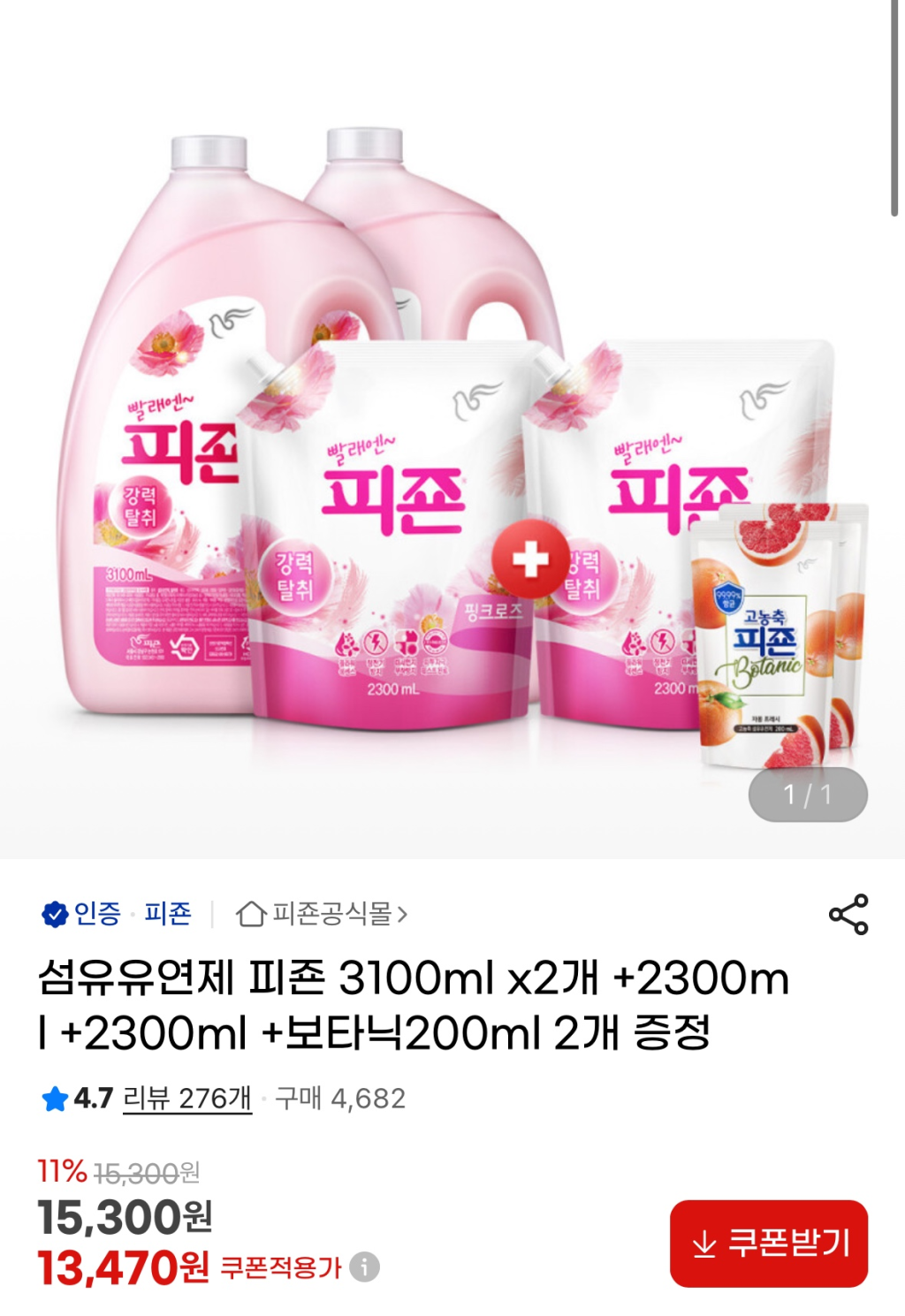
Task: Open the 리뷰 276개 reviews link
Action: tap(187, 1099)
